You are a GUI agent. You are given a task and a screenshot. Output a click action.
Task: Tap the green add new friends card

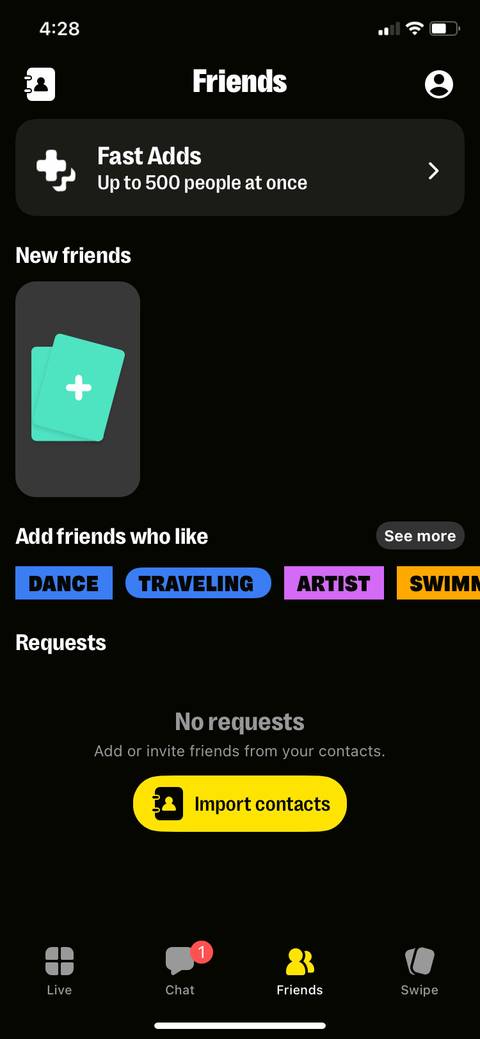click(78, 389)
